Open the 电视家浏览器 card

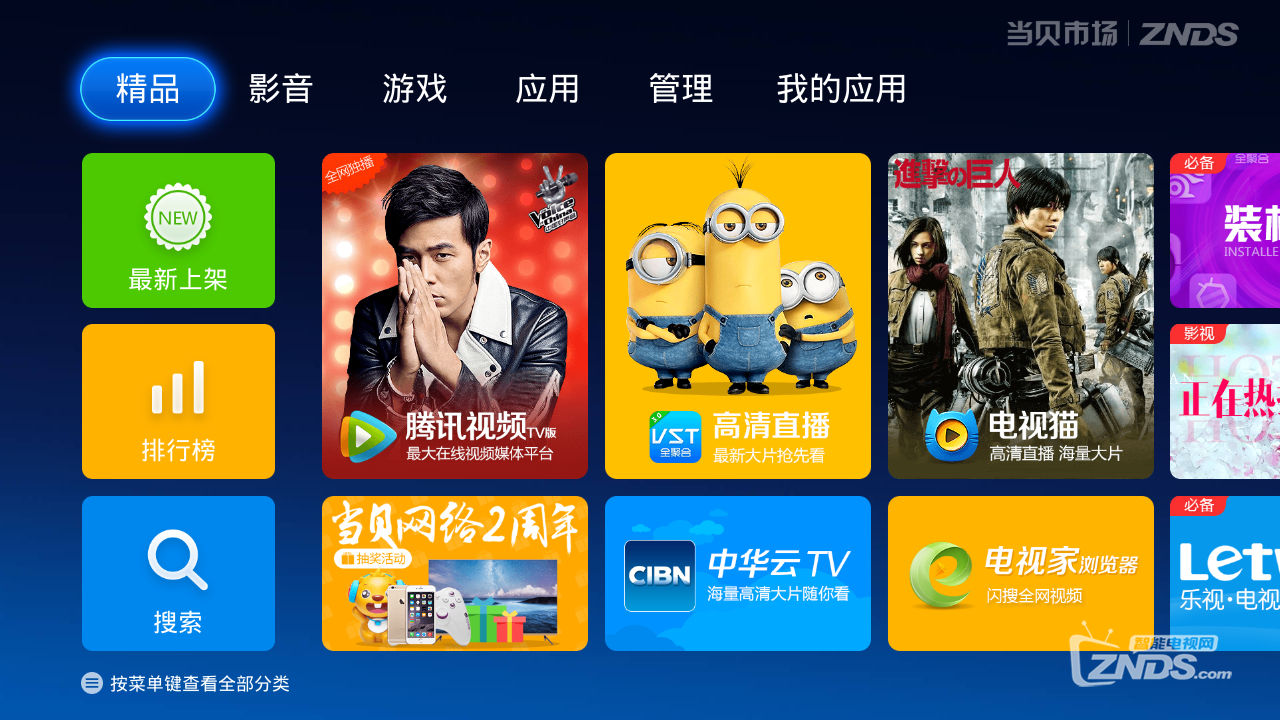click(x=1021, y=573)
